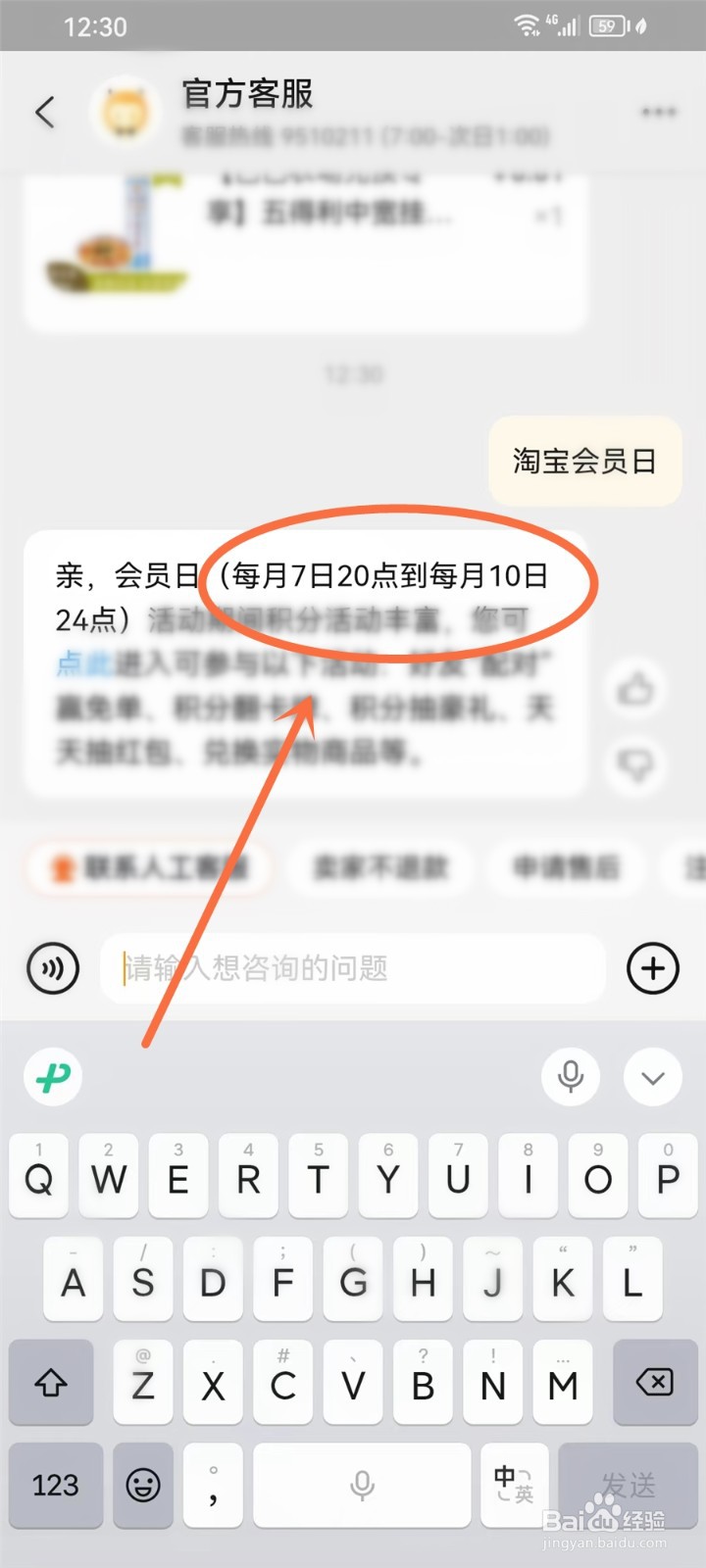Screen dimensions: 706x1568
Task: Tap the plus icon beside the chat input field
Action: click(652, 968)
